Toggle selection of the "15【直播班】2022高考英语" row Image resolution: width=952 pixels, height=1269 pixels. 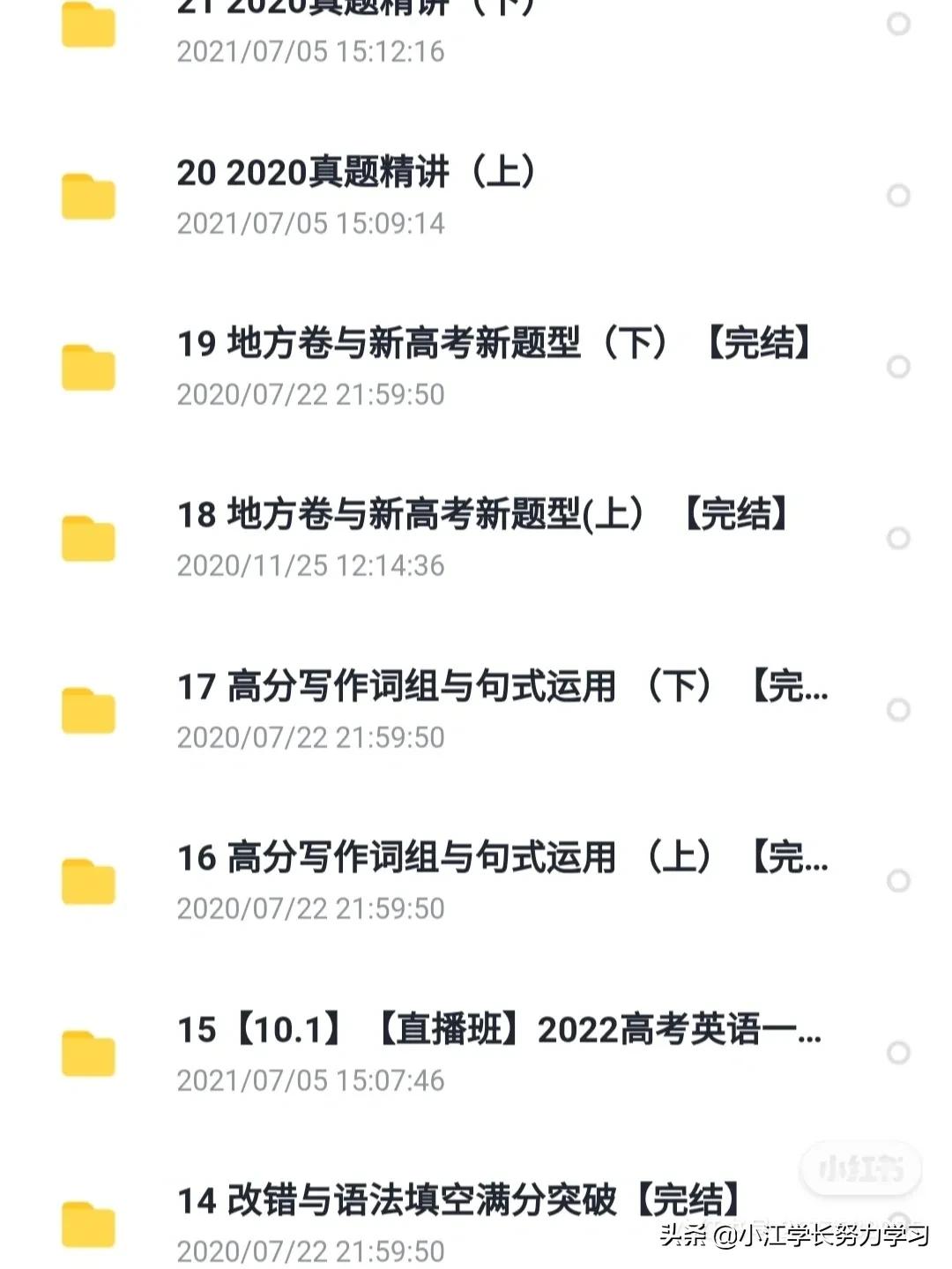pos(900,1049)
